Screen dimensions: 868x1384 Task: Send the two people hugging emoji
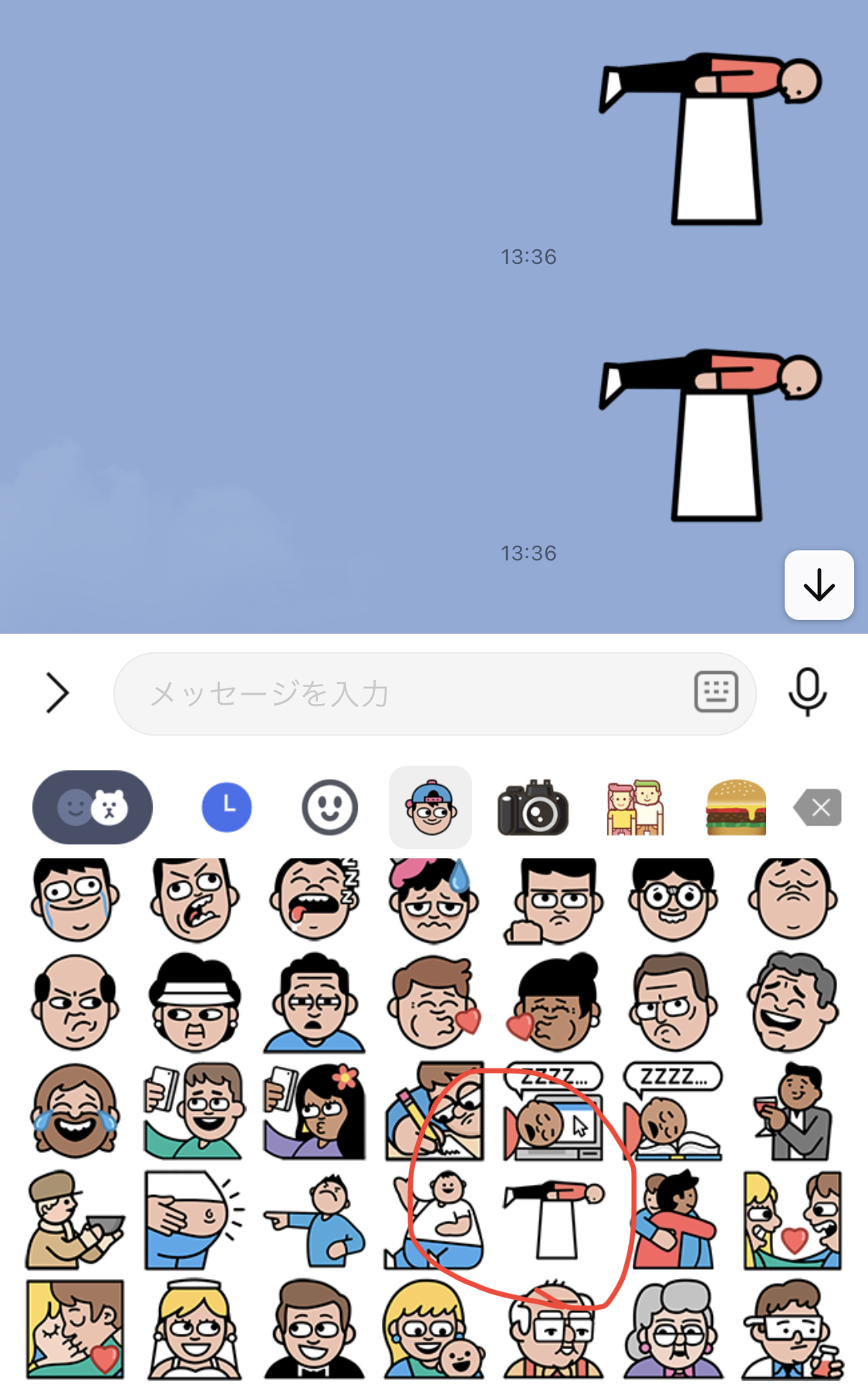pyautogui.click(x=673, y=1220)
